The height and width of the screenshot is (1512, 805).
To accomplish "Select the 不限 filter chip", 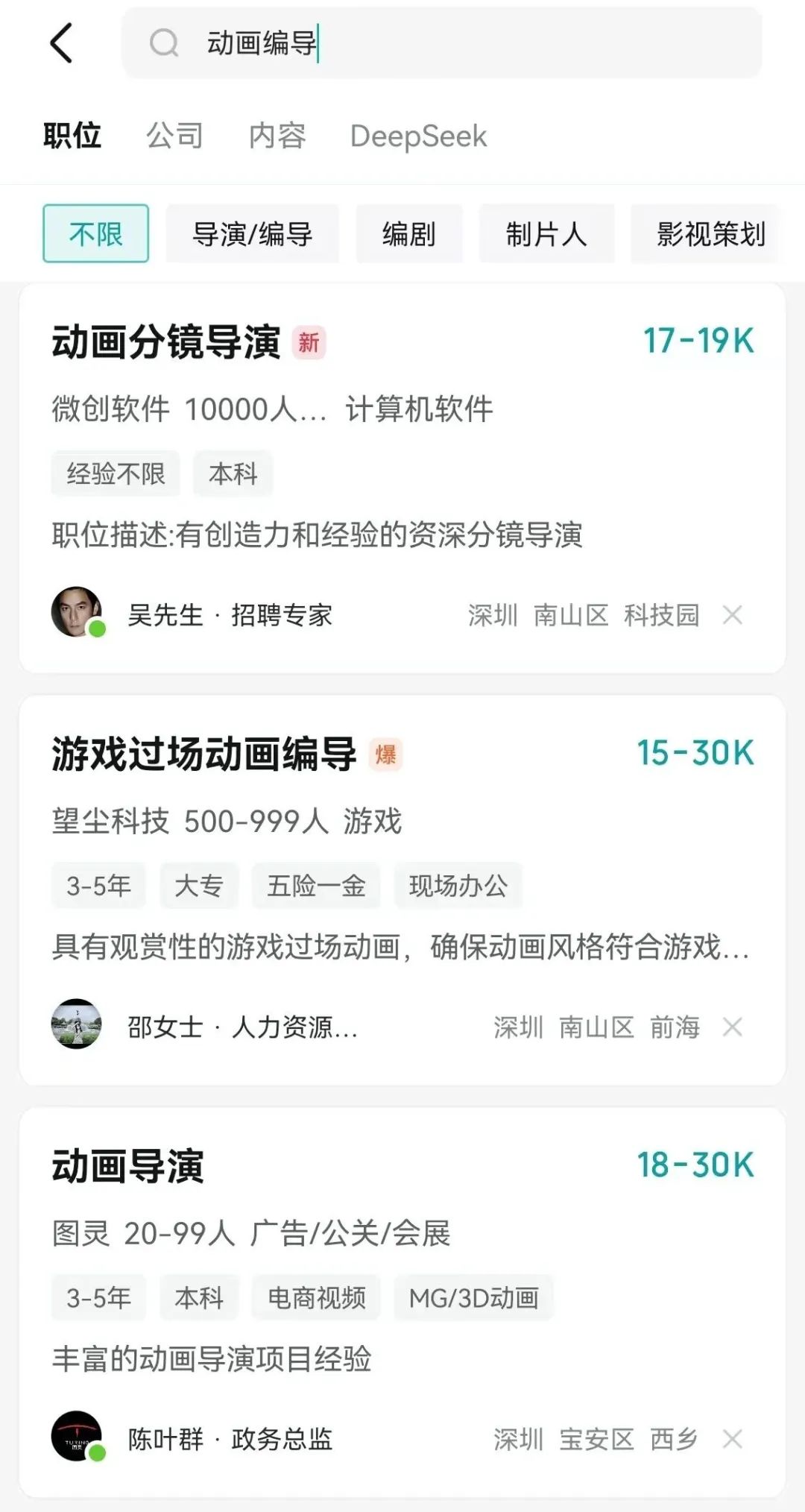I will tap(96, 234).
